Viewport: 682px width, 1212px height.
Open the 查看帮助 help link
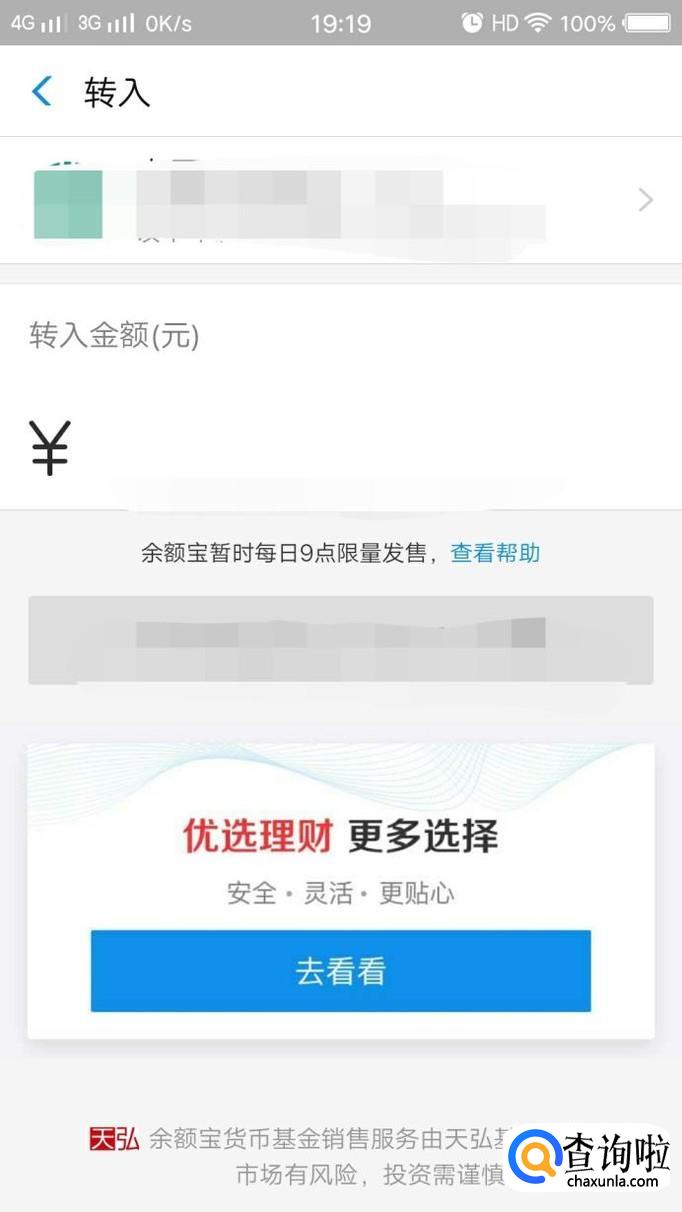pyautogui.click(x=495, y=553)
